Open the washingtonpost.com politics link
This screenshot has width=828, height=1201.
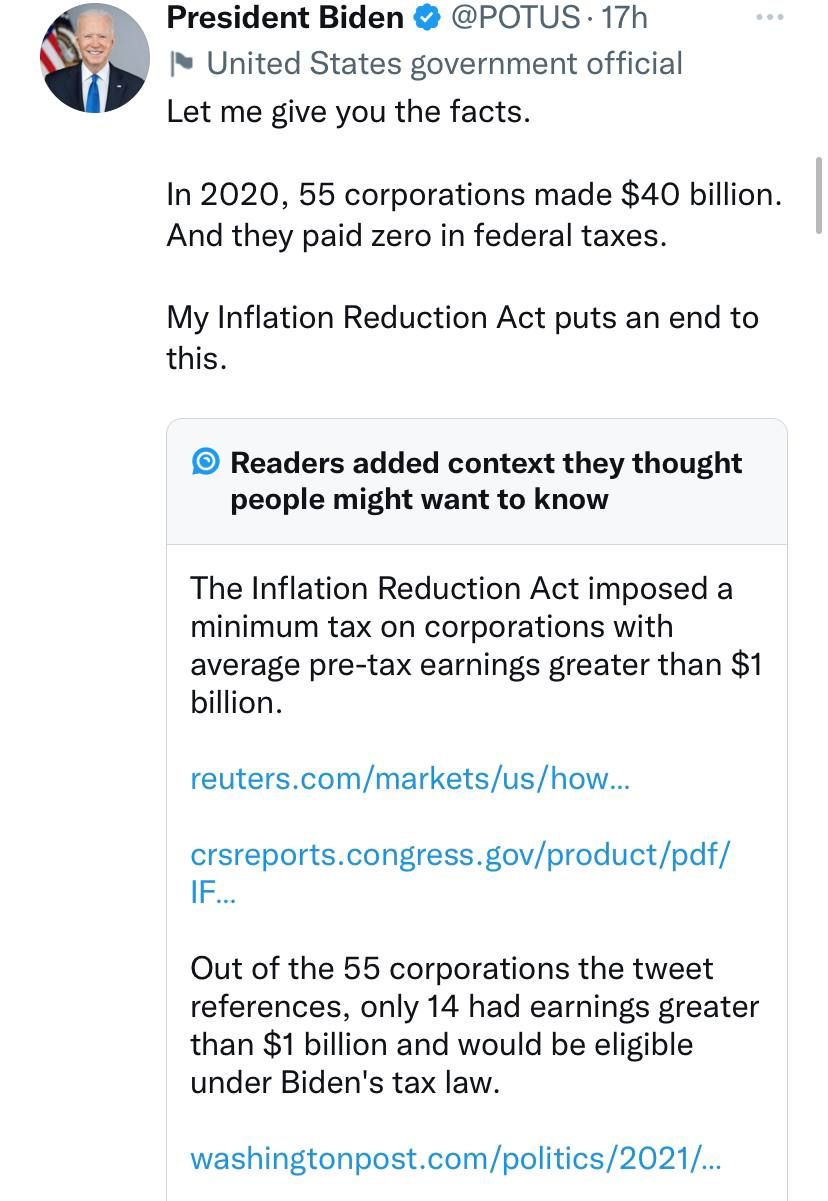click(x=455, y=1158)
